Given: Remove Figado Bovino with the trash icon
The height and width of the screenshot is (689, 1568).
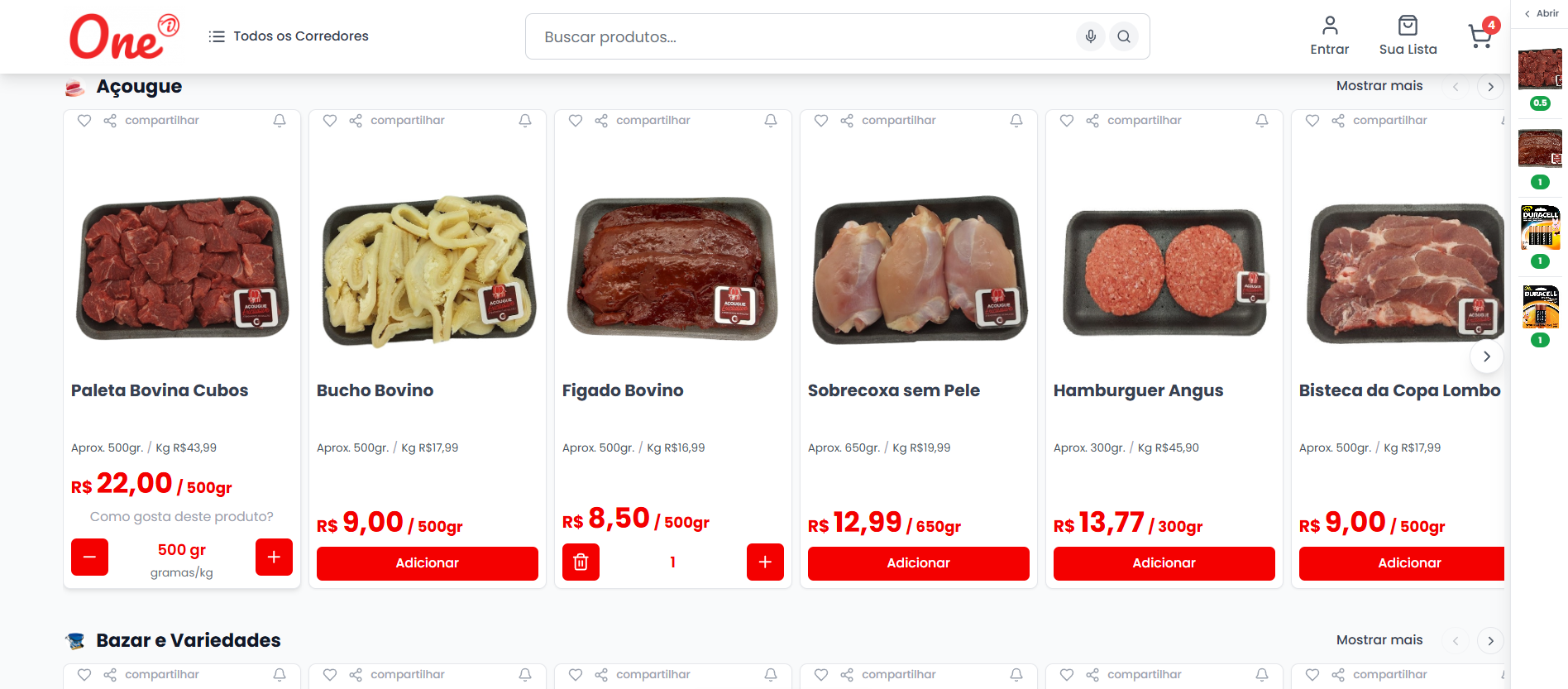Looking at the screenshot, I should (581, 562).
